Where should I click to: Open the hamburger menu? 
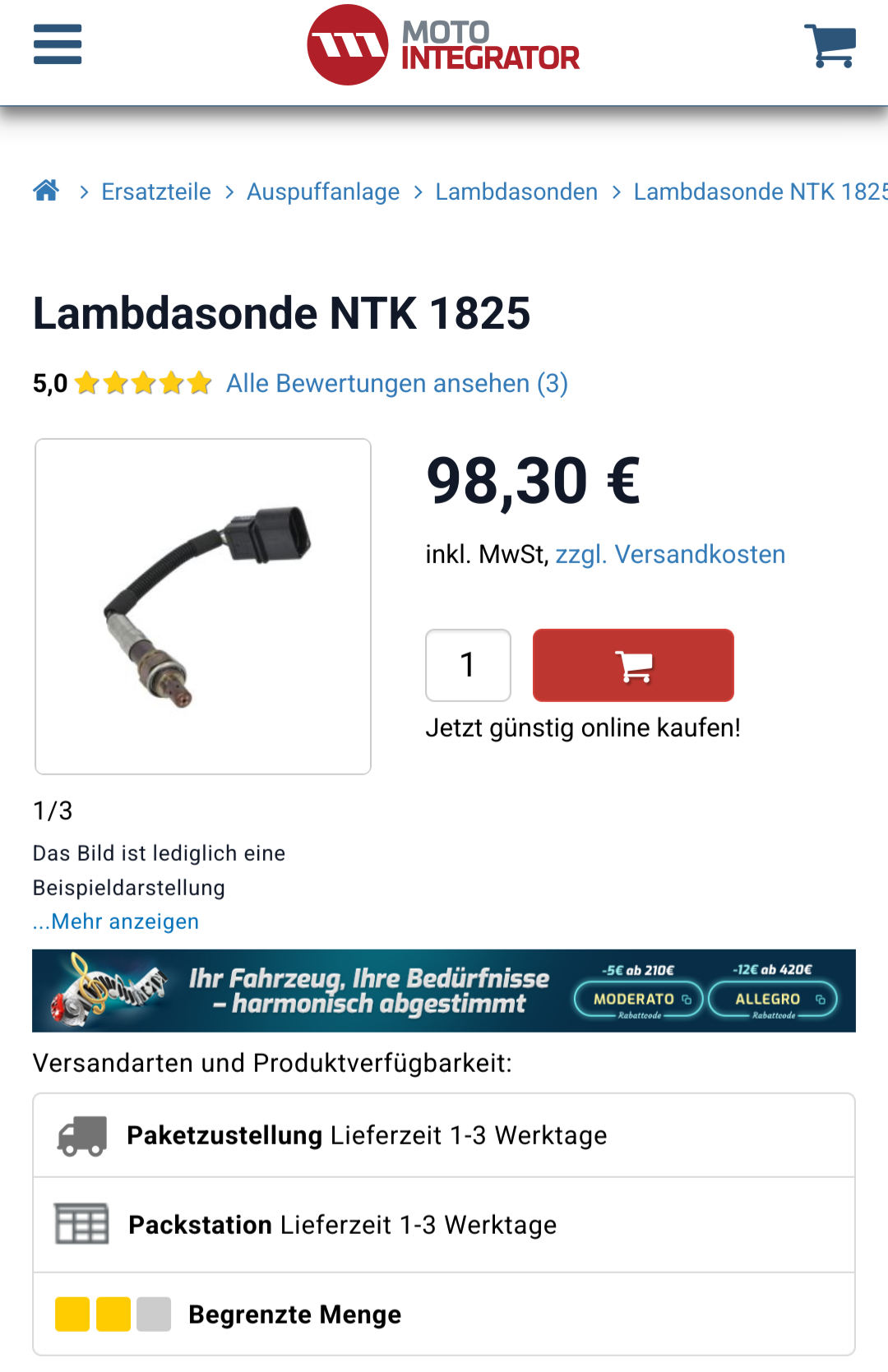click(x=58, y=44)
